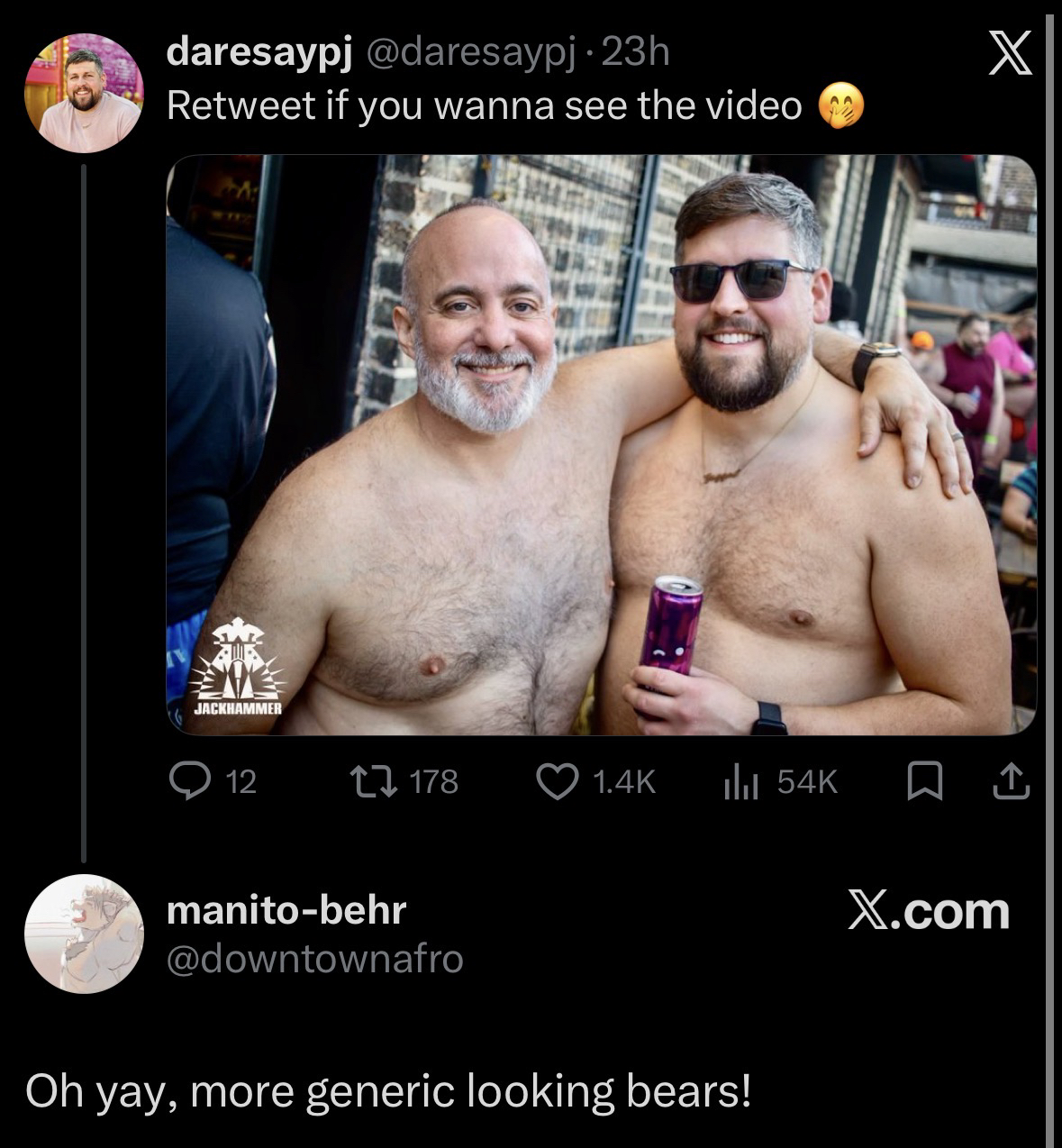Share daresaypj's tweet

1011,781
